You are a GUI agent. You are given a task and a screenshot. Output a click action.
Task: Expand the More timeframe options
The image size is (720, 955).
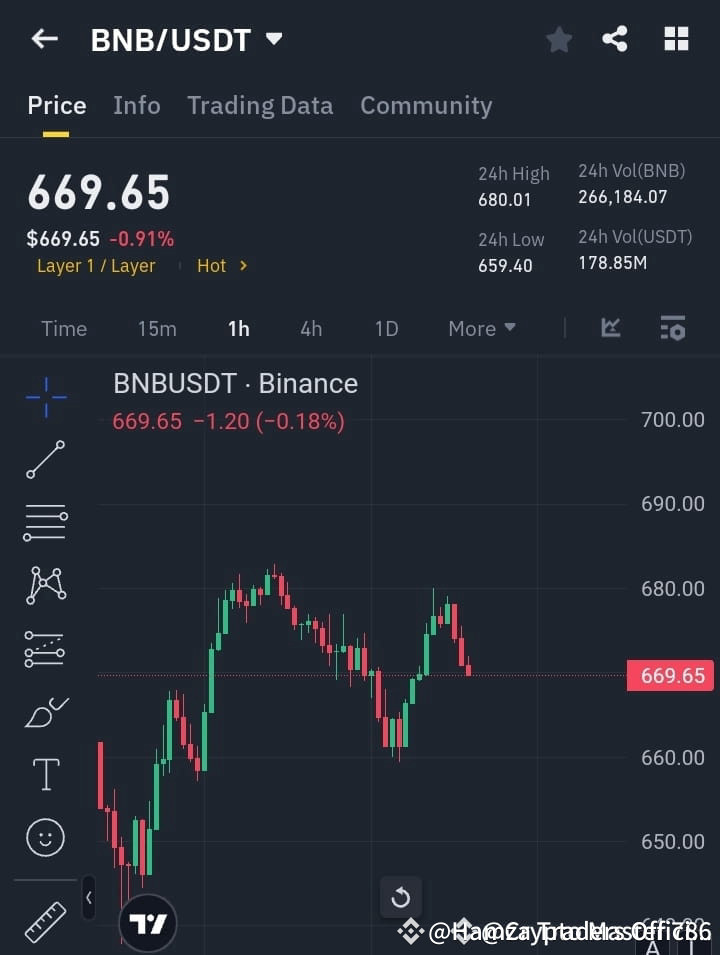pyautogui.click(x=481, y=328)
